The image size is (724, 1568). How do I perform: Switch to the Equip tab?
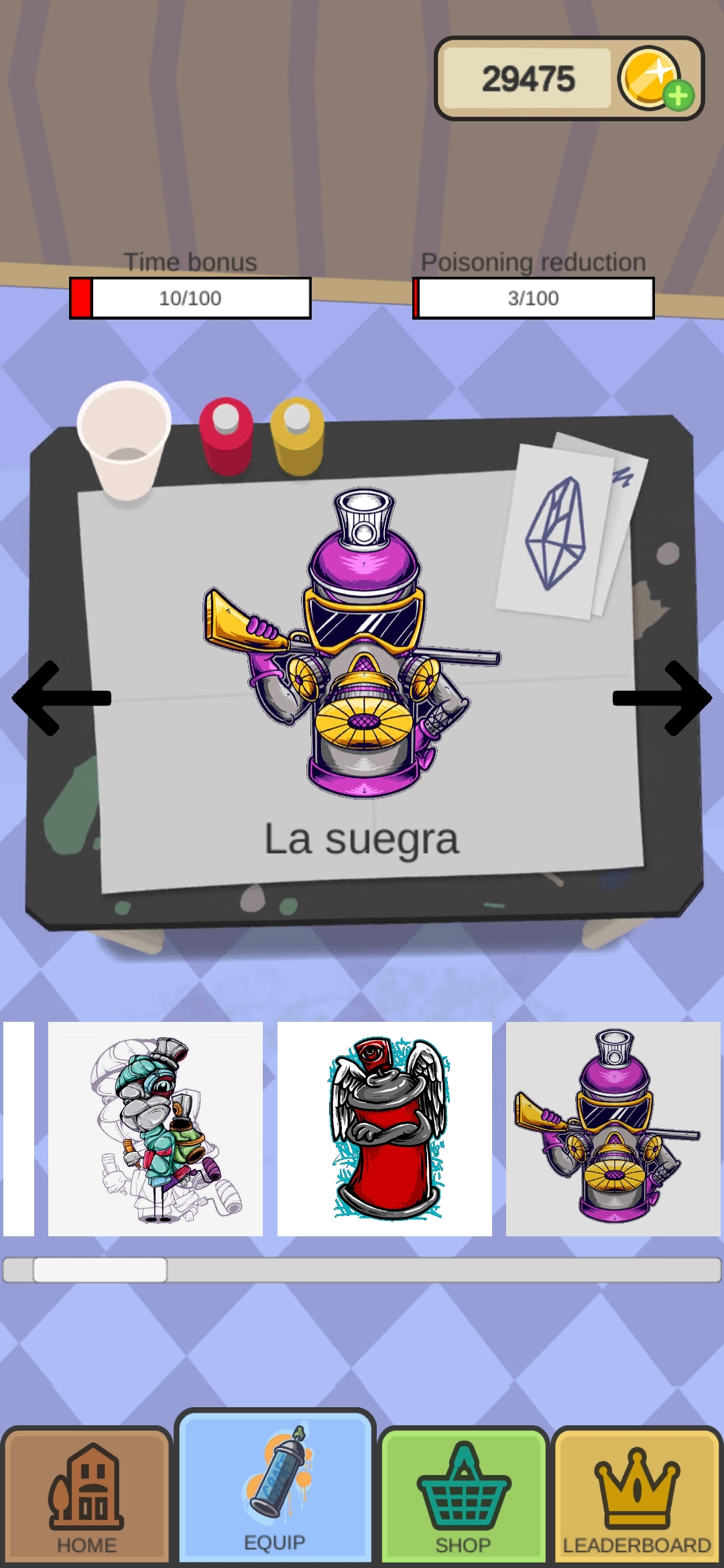pos(275,1488)
